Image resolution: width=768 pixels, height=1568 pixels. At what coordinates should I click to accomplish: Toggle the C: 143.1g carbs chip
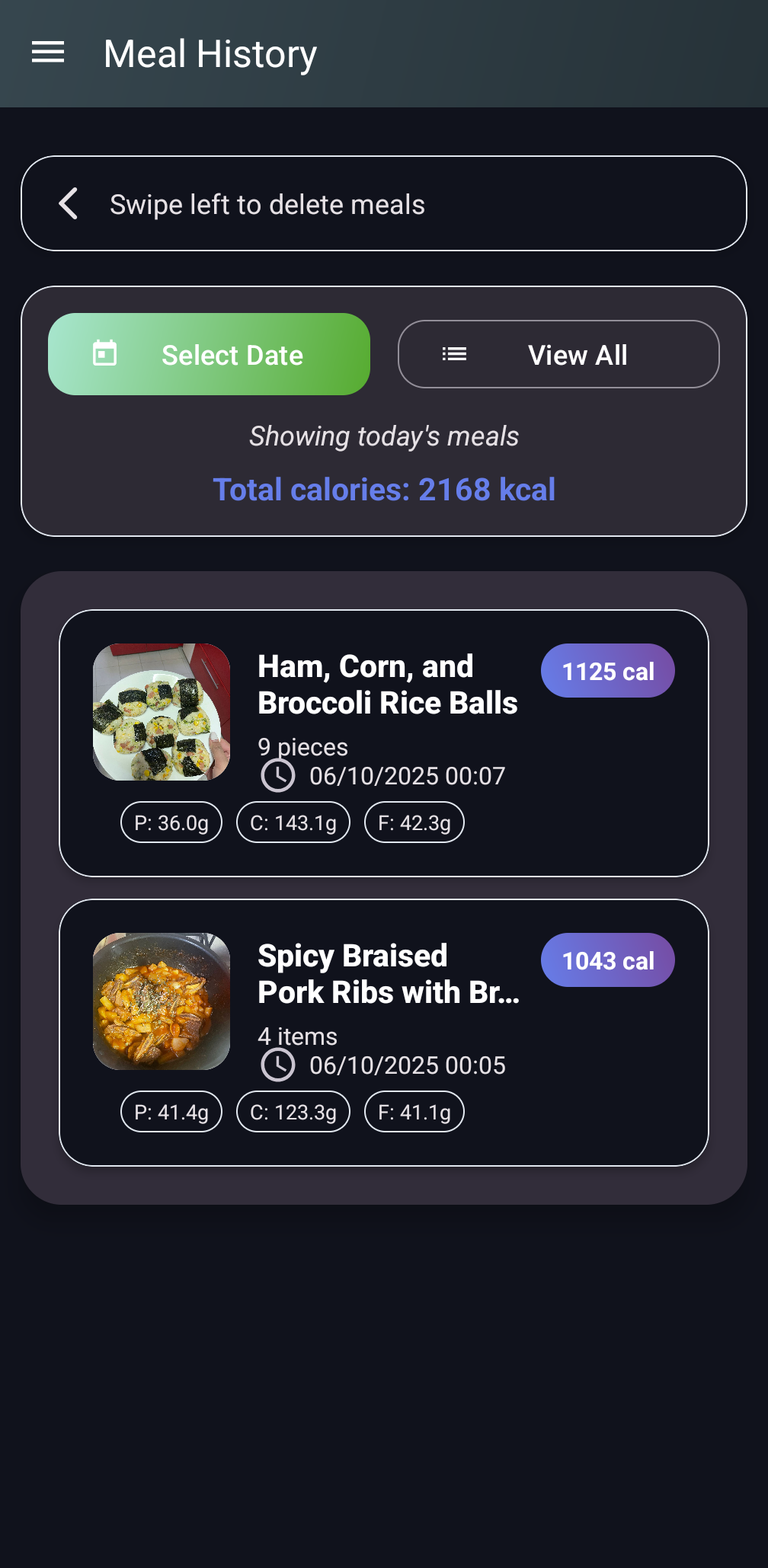click(x=293, y=822)
